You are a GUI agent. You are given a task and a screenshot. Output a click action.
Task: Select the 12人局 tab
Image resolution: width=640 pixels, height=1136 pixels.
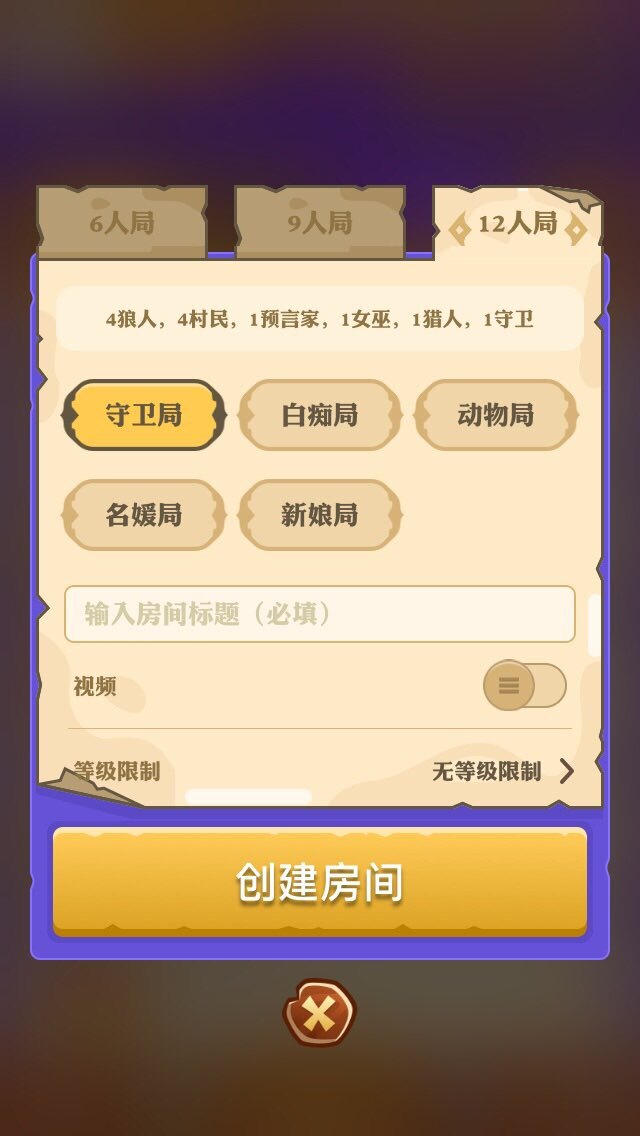tap(516, 224)
